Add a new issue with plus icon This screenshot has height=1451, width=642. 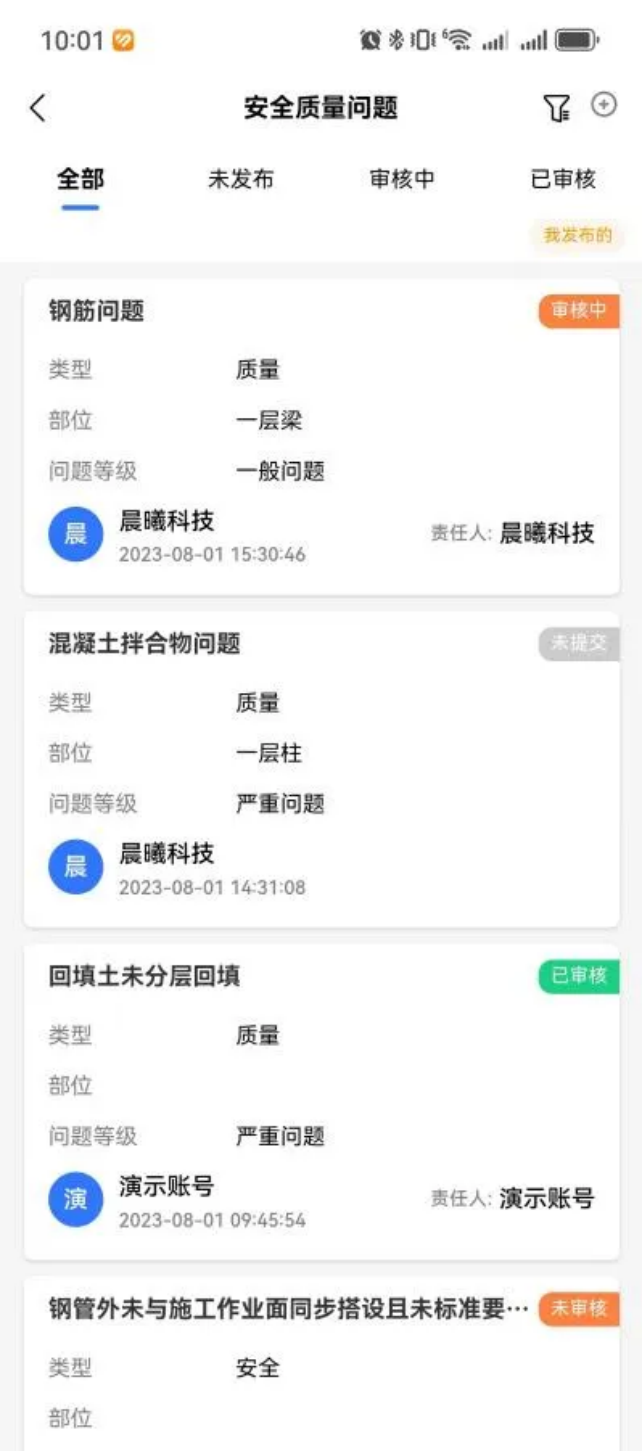point(604,105)
